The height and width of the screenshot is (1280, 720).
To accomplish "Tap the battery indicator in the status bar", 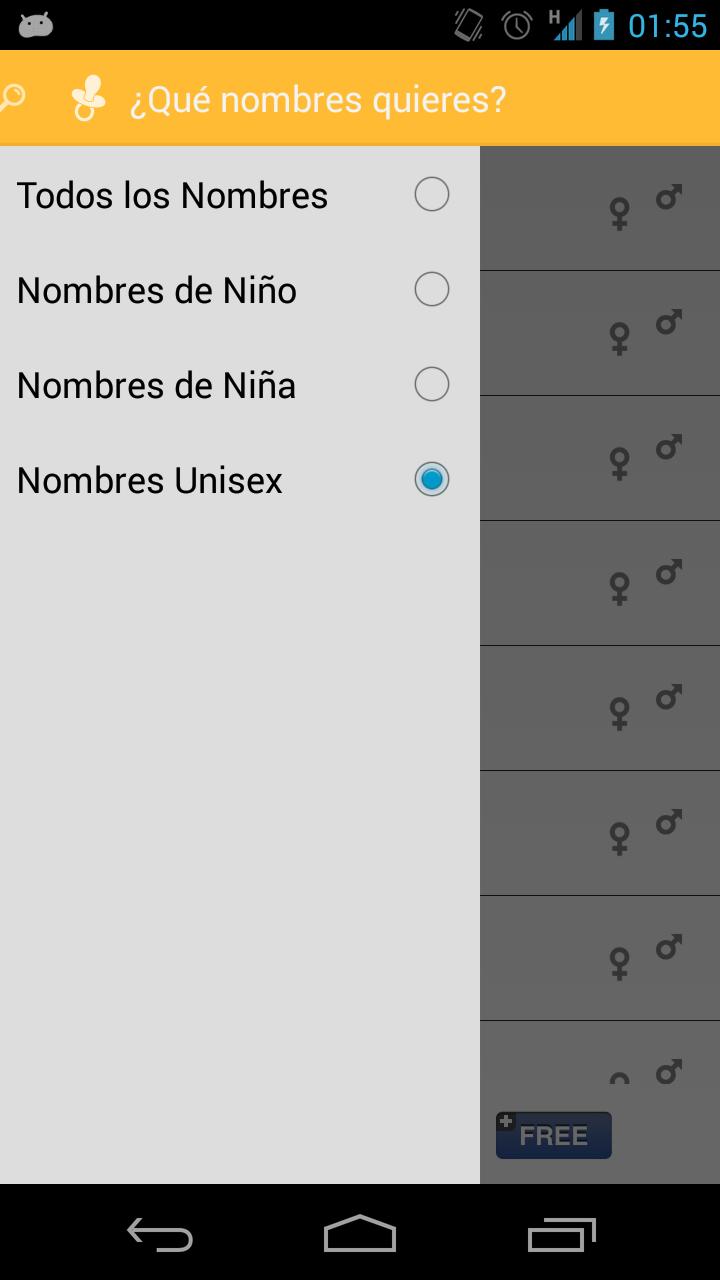I will (604, 24).
